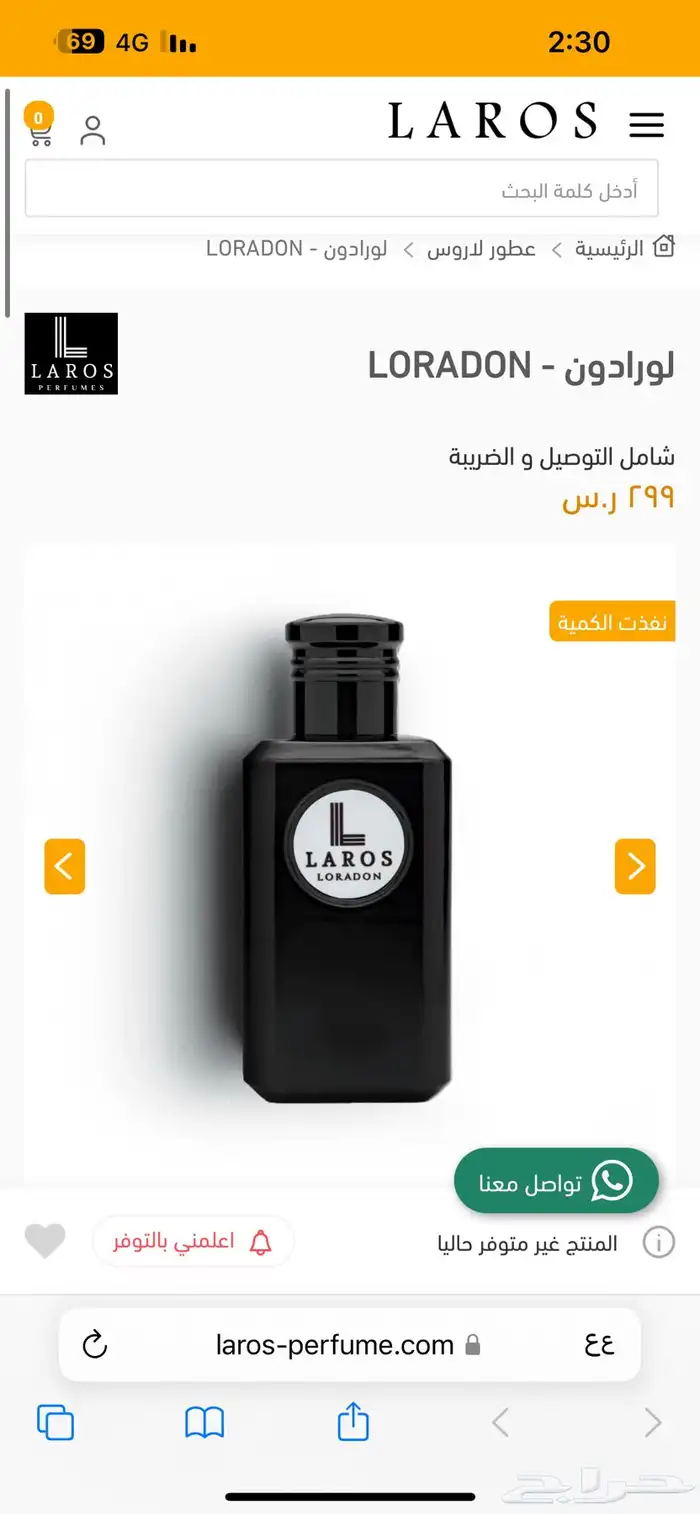Open Safari tabs overview

tap(55, 1421)
